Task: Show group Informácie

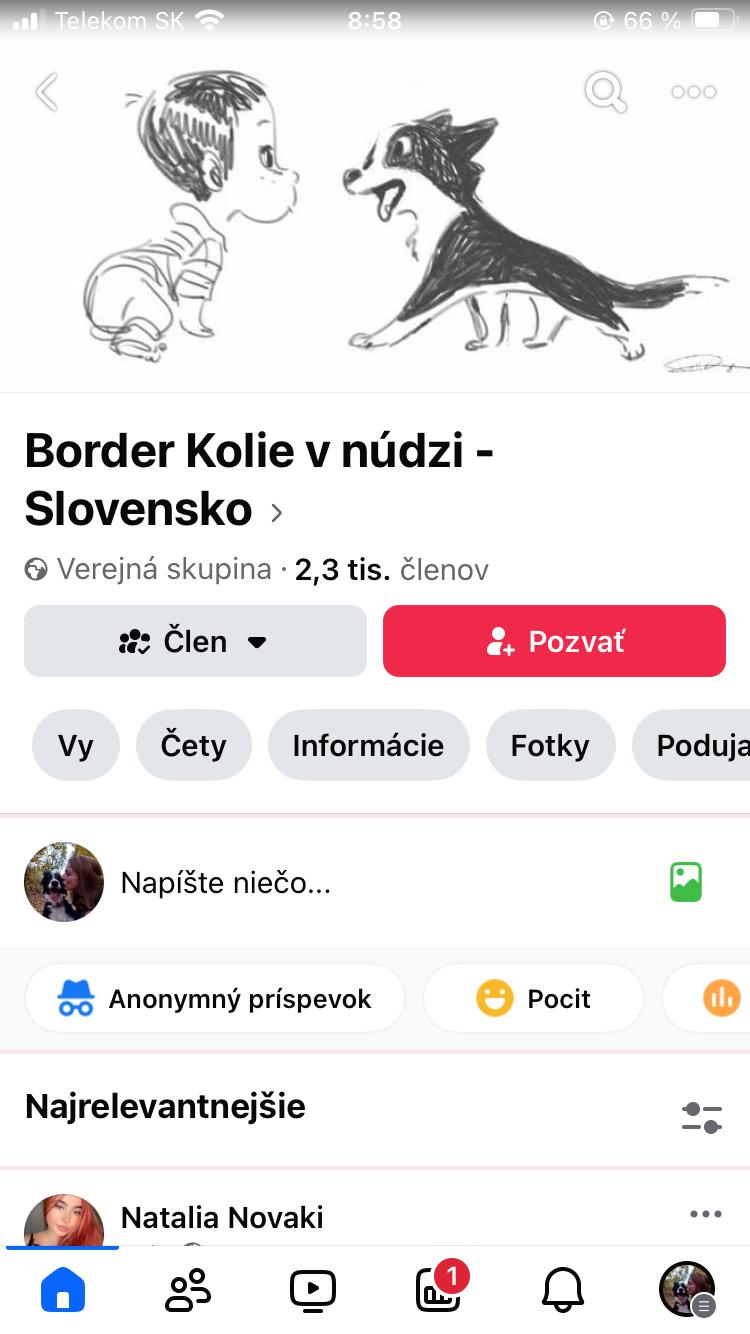Action: [368, 745]
